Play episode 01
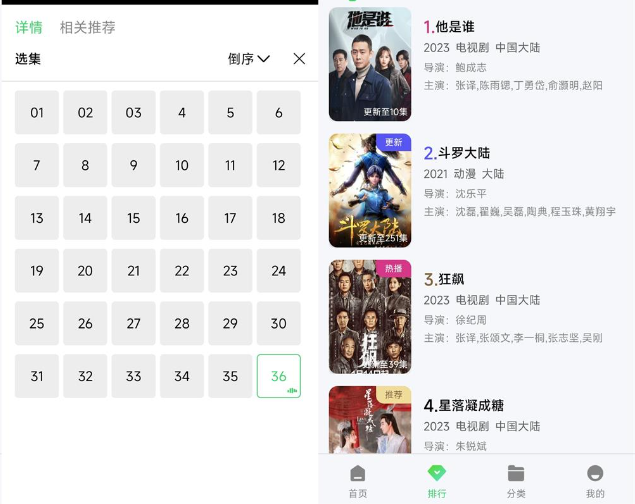 coord(37,113)
